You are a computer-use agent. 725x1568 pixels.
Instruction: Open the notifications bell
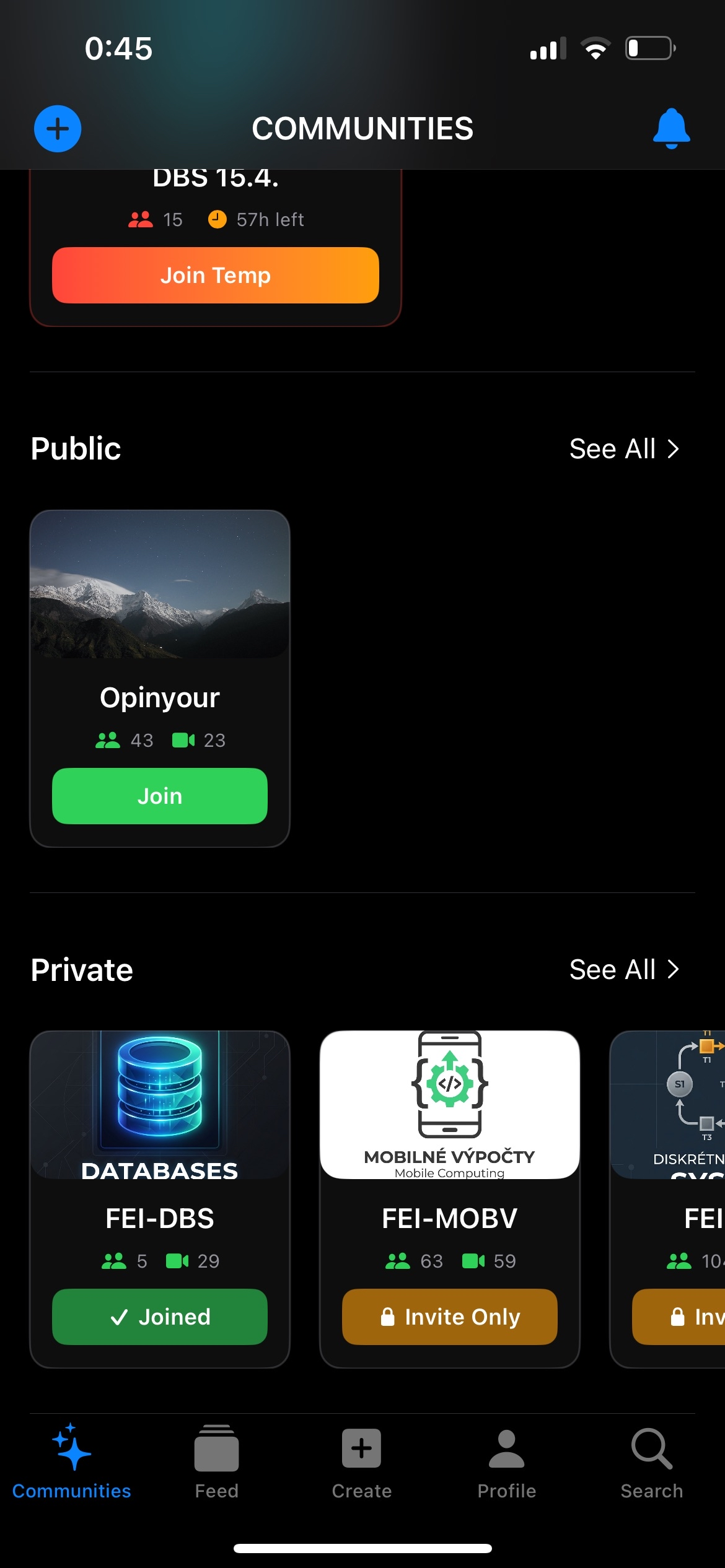(x=671, y=129)
